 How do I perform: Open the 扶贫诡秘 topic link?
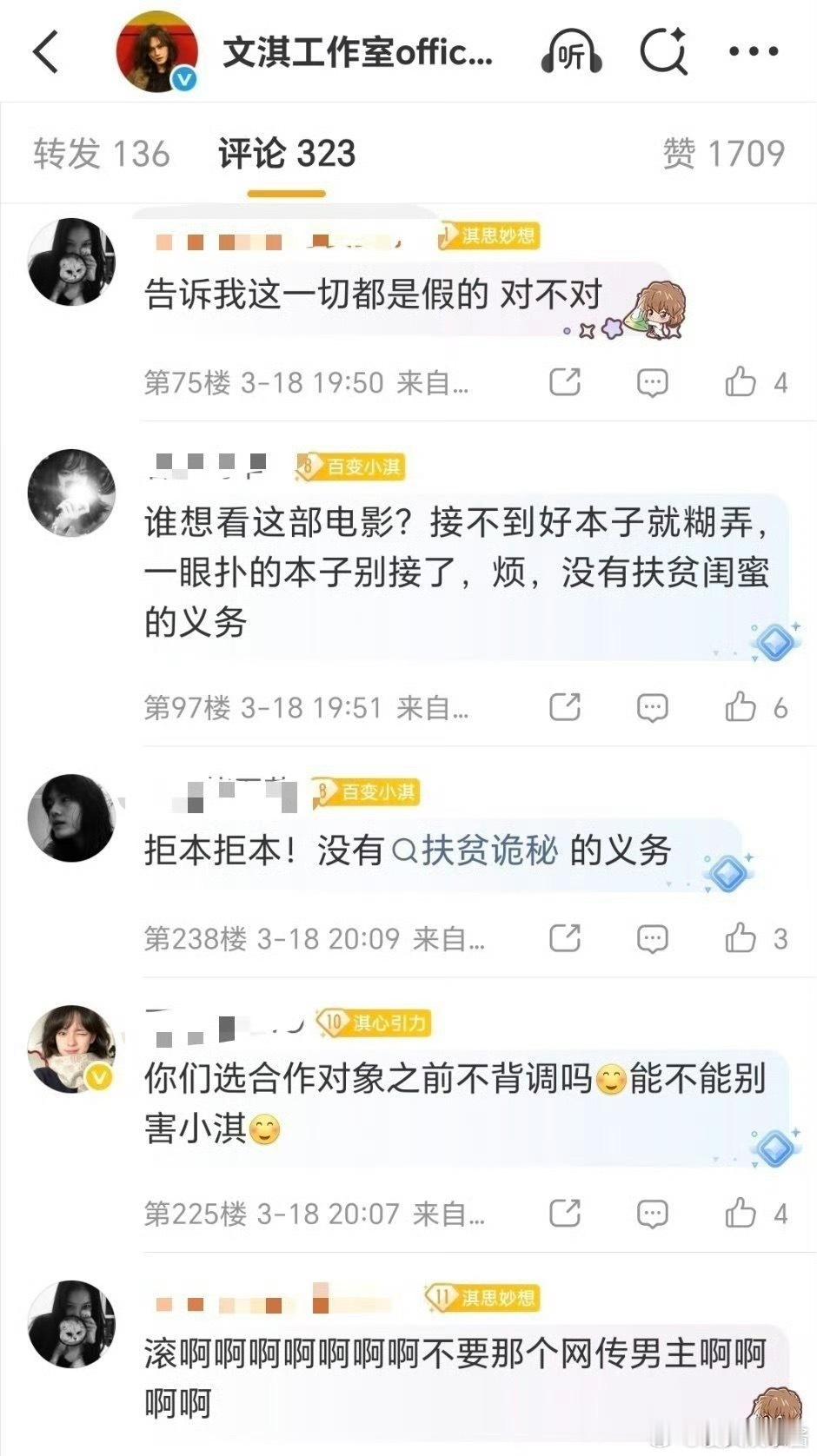click(488, 853)
